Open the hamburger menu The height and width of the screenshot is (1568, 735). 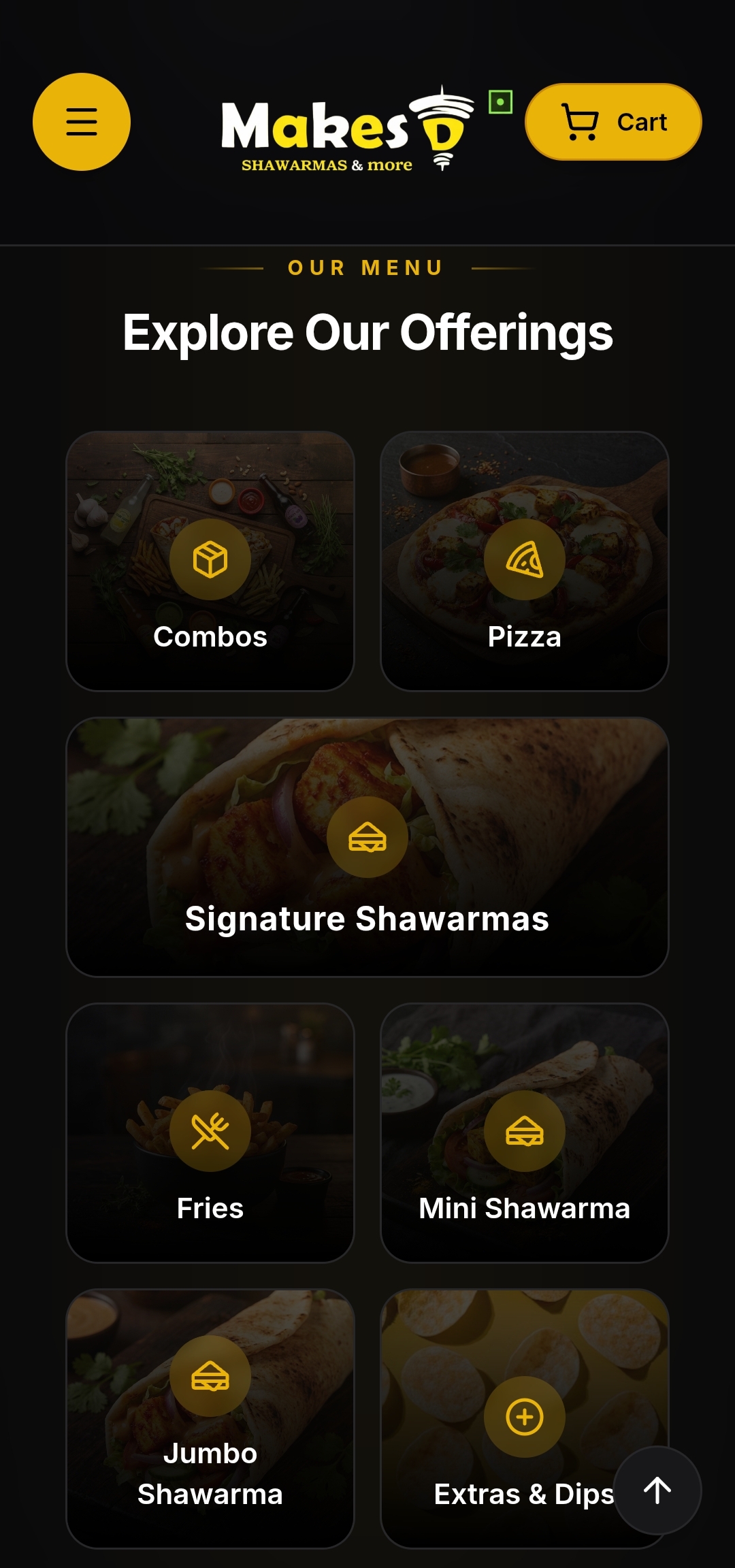click(82, 122)
